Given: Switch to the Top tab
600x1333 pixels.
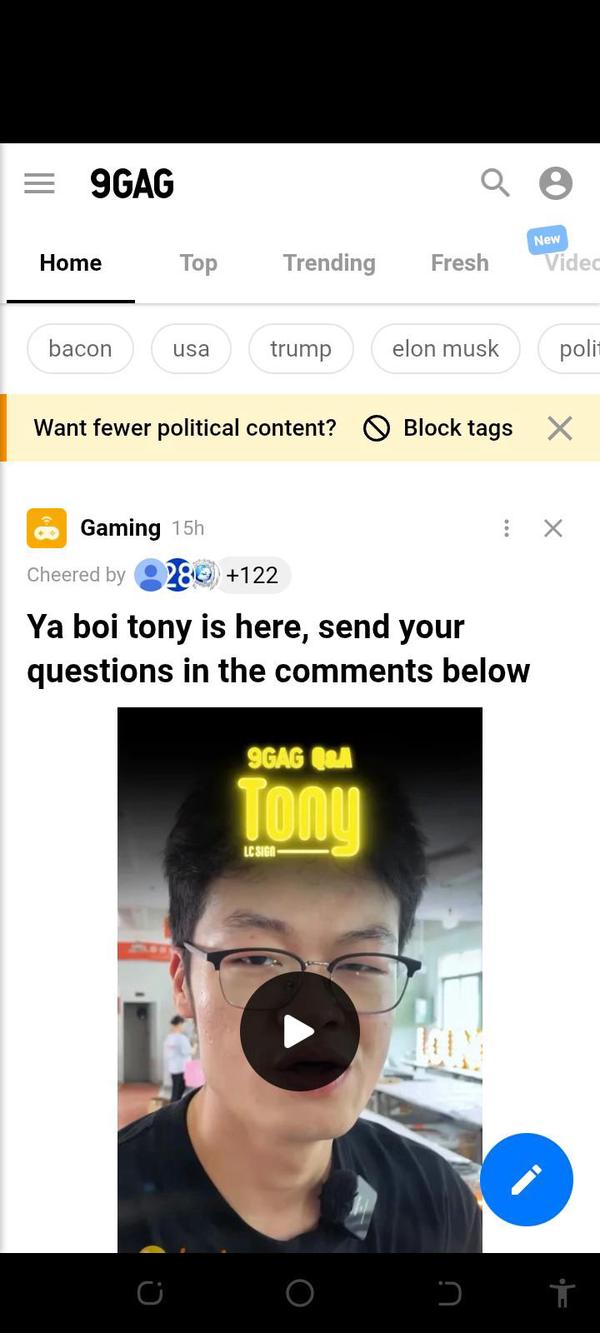Looking at the screenshot, I should click(198, 263).
